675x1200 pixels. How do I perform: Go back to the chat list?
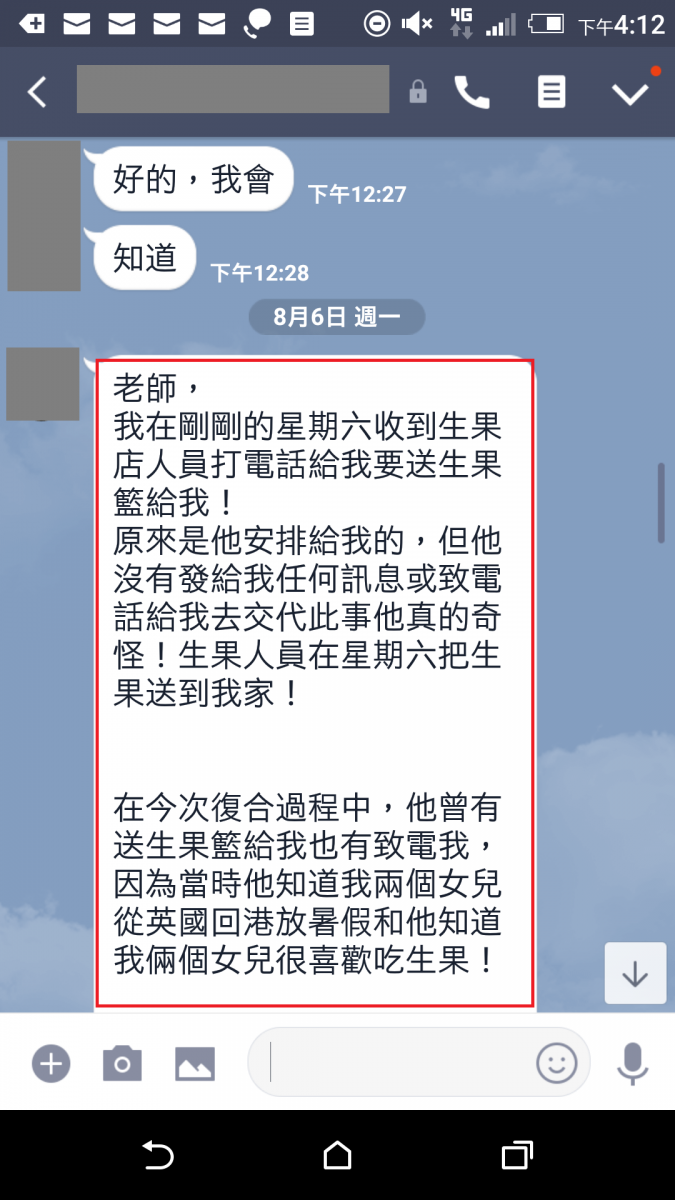click(37, 92)
